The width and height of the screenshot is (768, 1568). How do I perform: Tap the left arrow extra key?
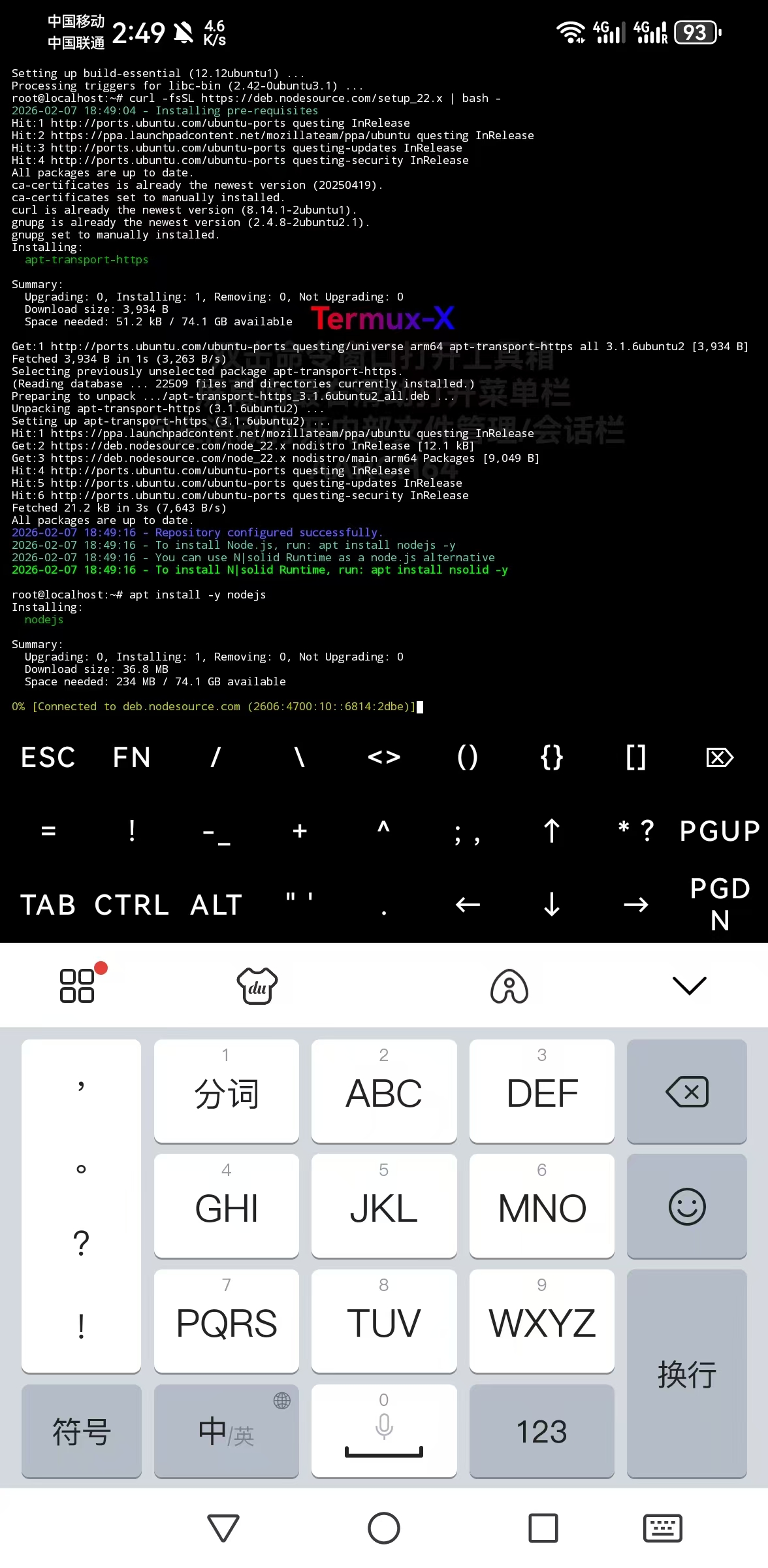[468, 905]
